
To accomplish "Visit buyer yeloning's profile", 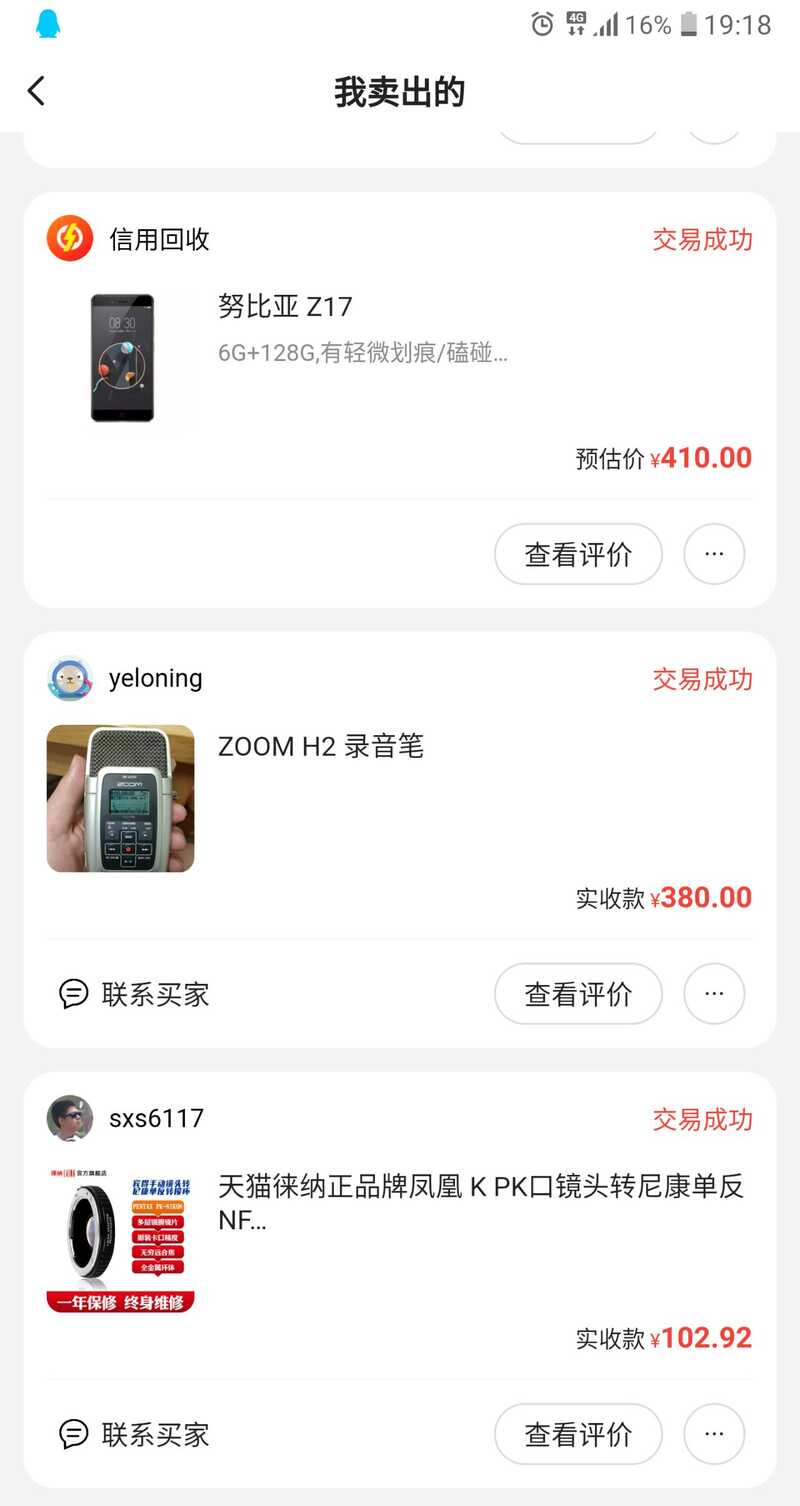I will [155, 679].
